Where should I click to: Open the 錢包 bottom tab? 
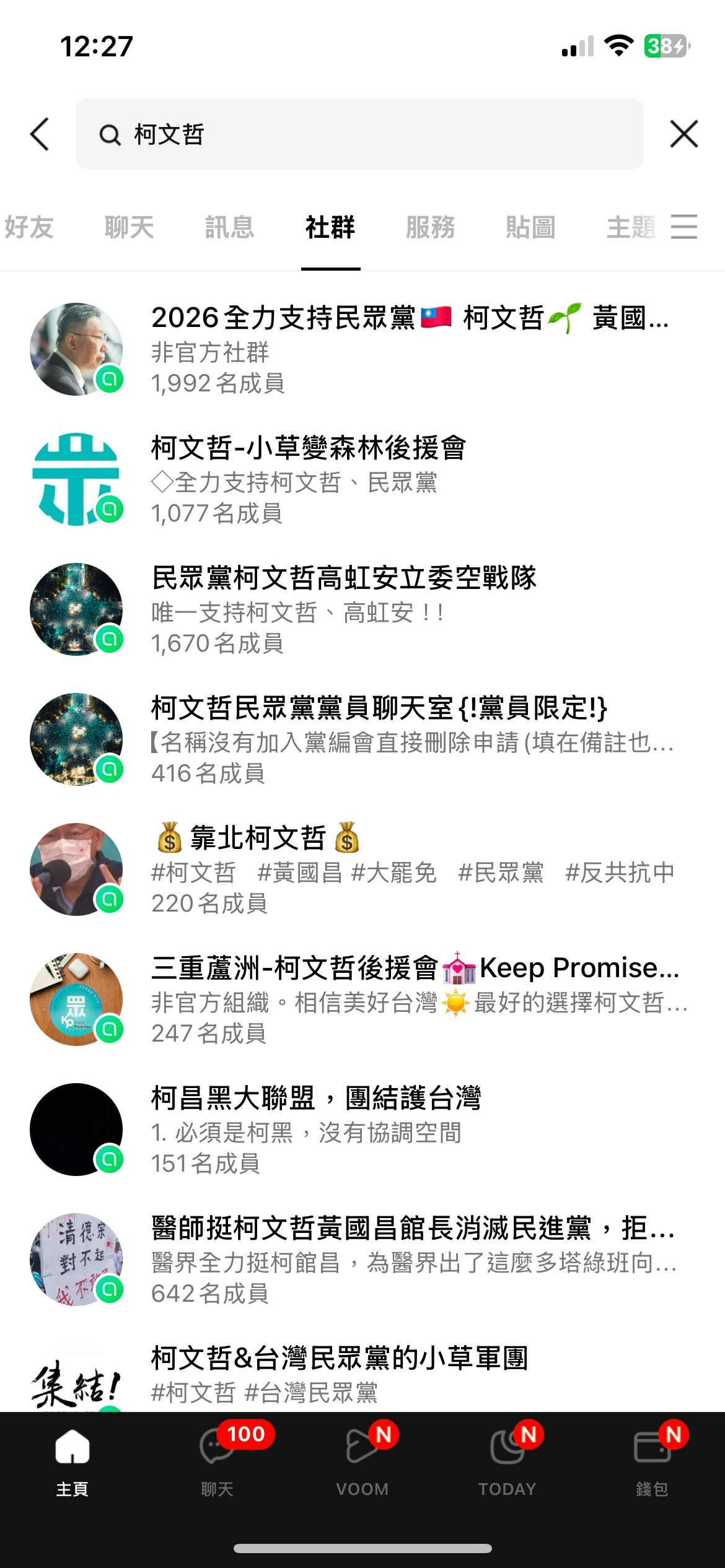point(652,1460)
